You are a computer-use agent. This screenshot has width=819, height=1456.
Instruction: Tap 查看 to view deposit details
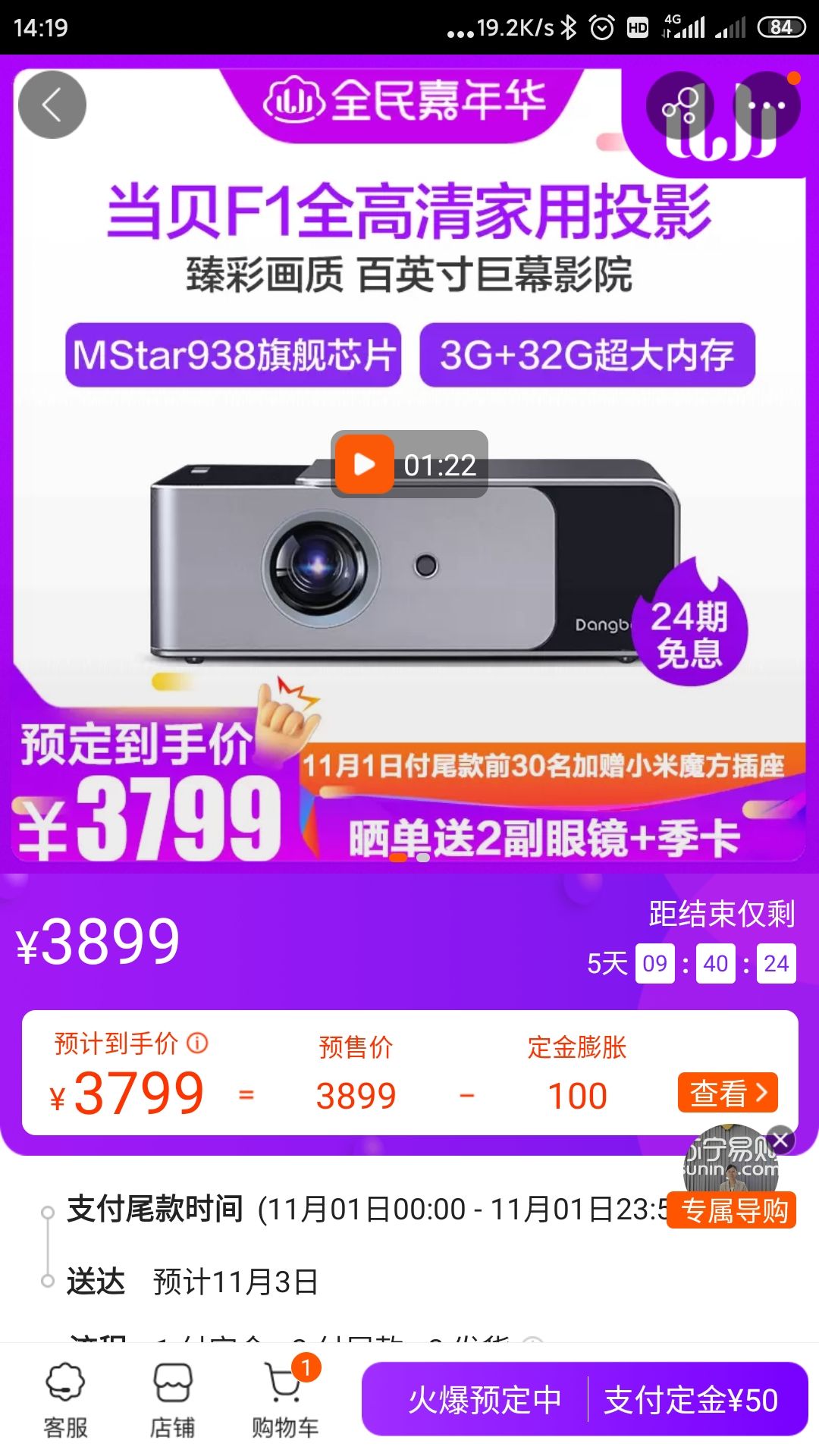(727, 1093)
